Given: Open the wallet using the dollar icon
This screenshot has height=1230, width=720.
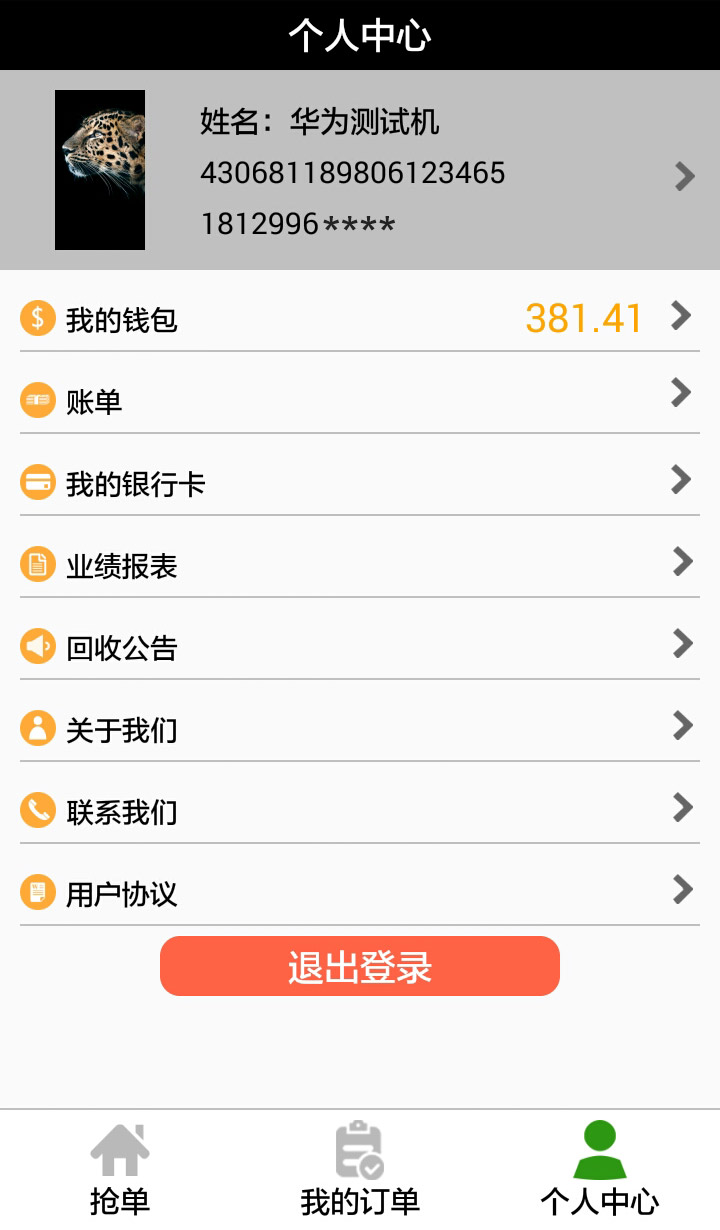Looking at the screenshot, I should pyautogui.click(x=36, y=318).
